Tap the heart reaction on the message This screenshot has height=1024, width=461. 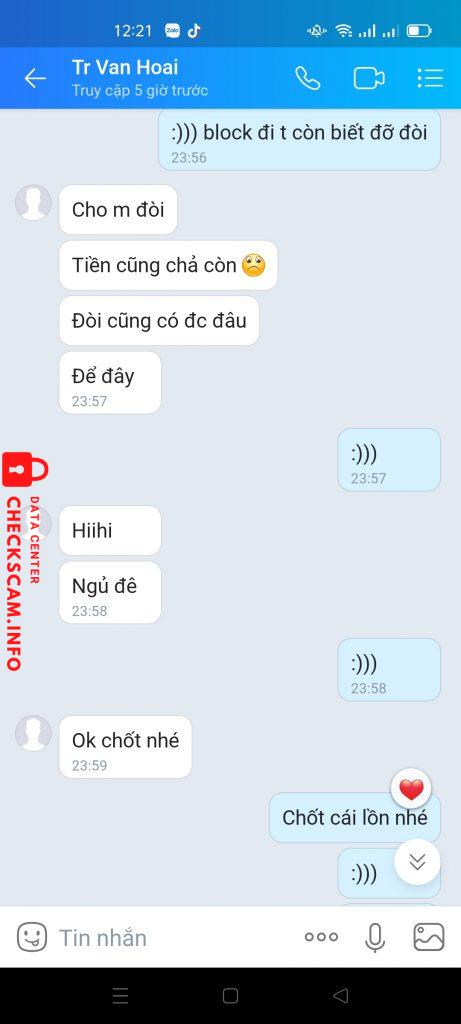tap(411, 790)
